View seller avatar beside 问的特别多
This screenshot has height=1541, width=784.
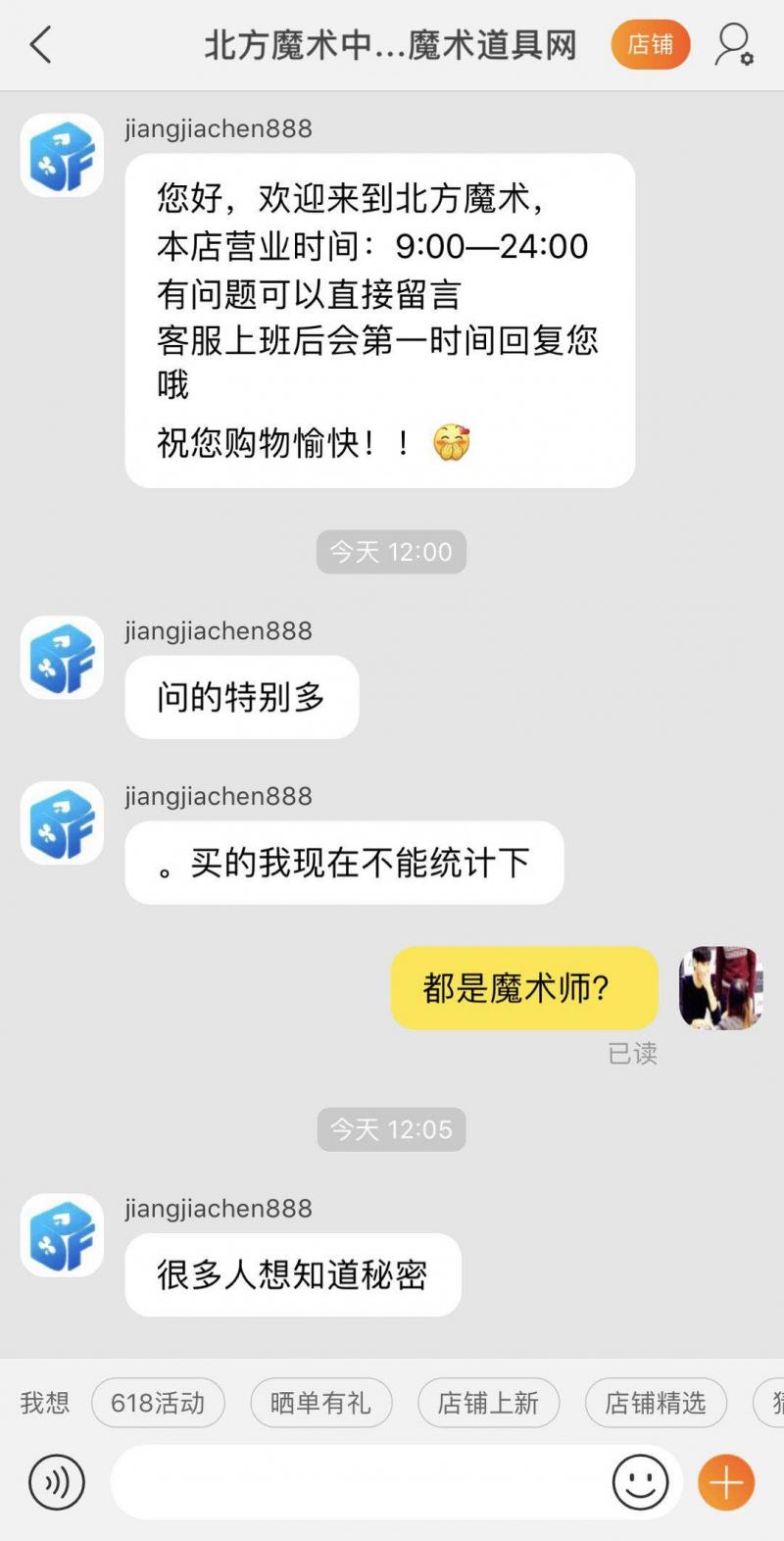click(x=62, y=658)
